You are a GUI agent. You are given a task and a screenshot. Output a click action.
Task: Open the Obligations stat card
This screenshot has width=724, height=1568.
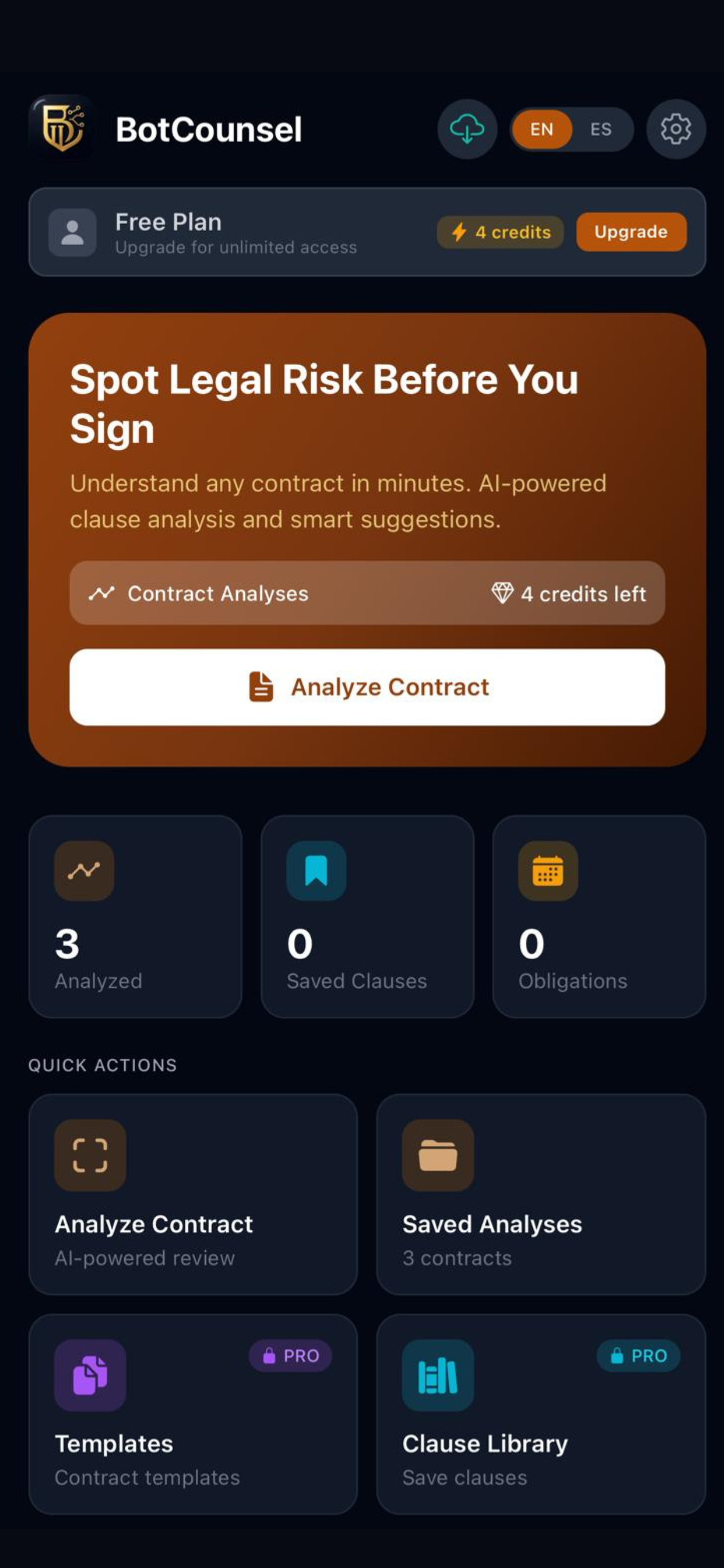(x=599, y=916)
